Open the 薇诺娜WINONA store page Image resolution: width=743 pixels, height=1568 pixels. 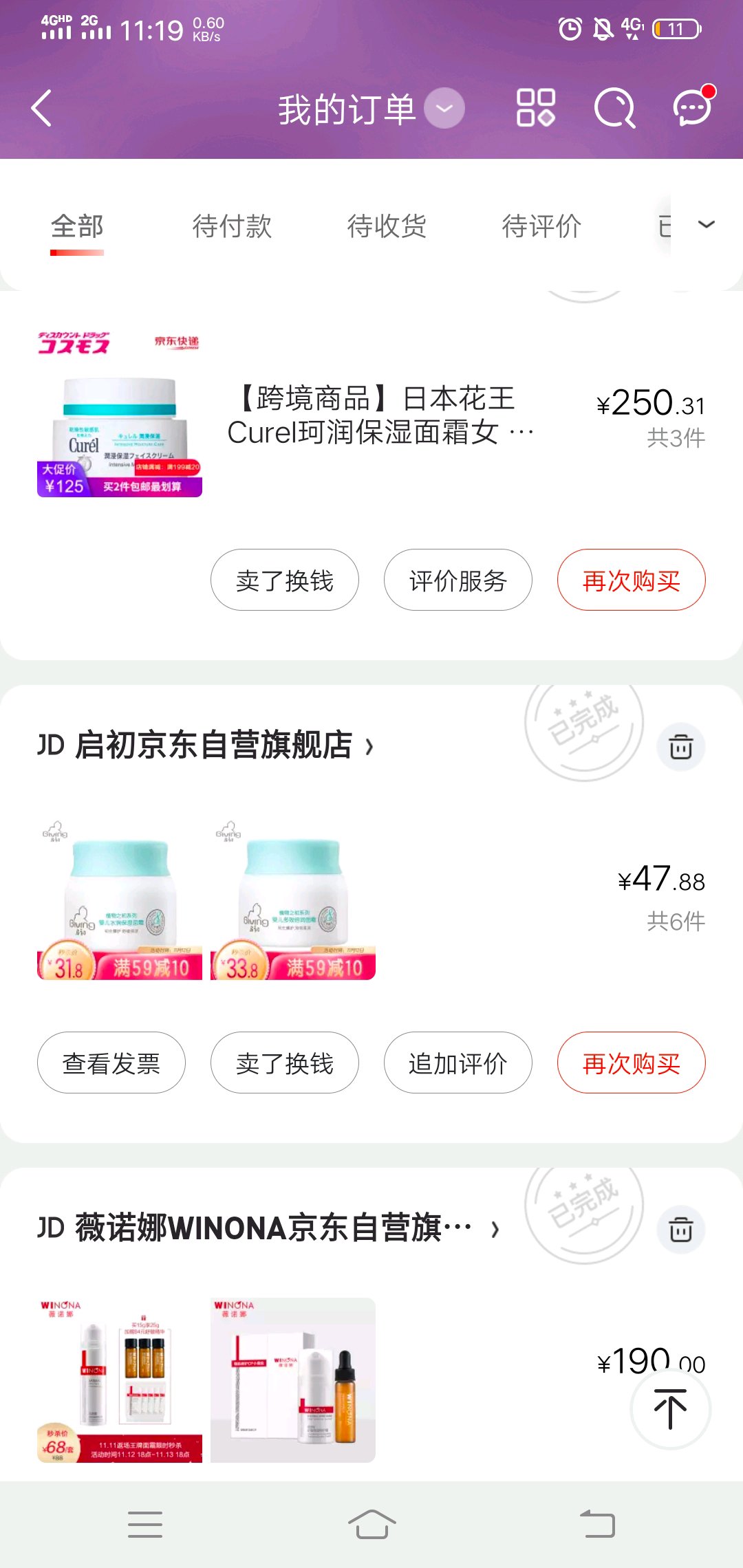click(x=268, y=1229)
